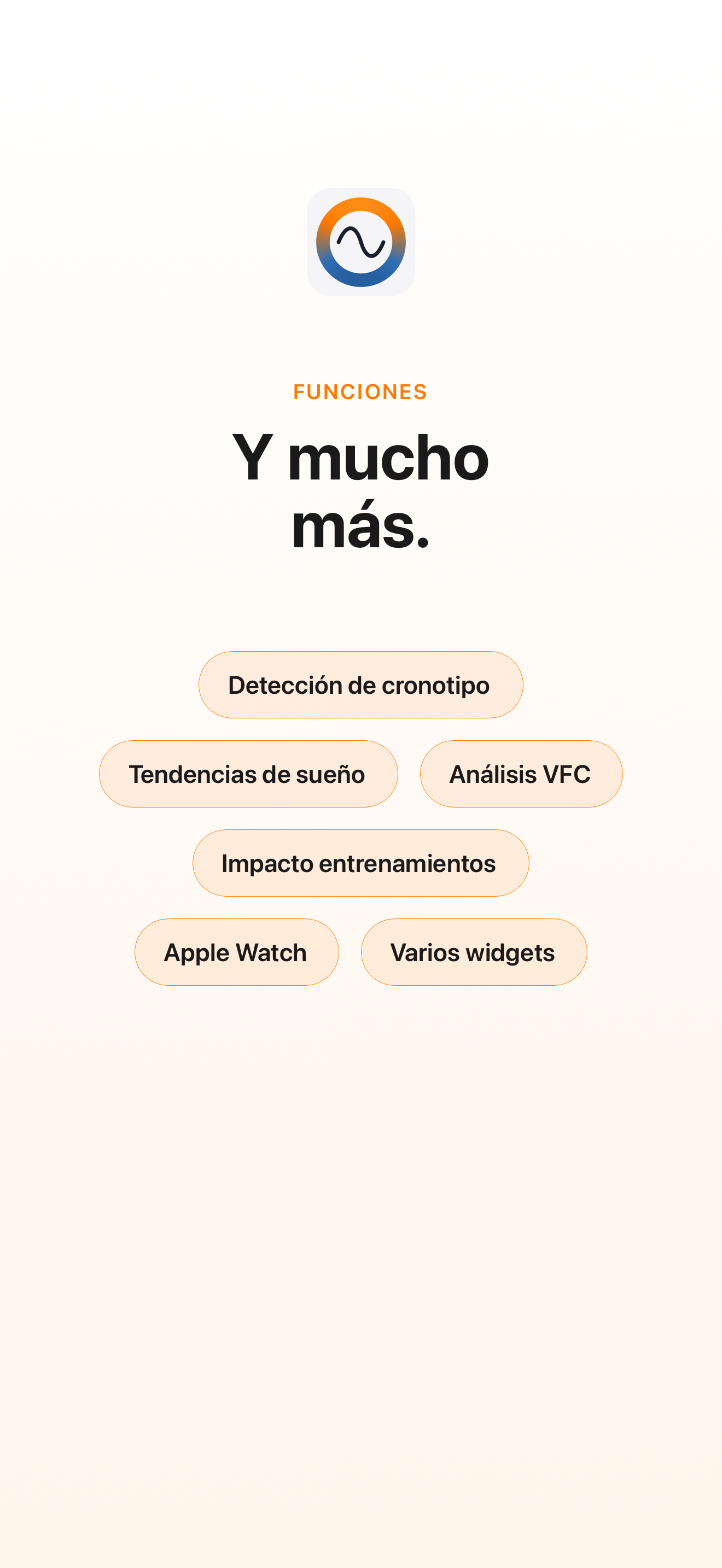
Task: Select the Análisis VFC pill
Action: 521,774
